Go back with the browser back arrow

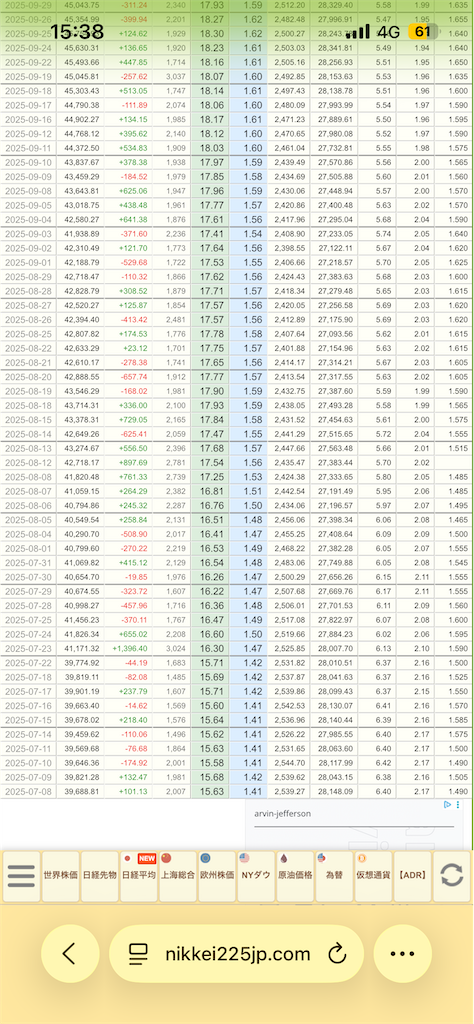(70, 954)
